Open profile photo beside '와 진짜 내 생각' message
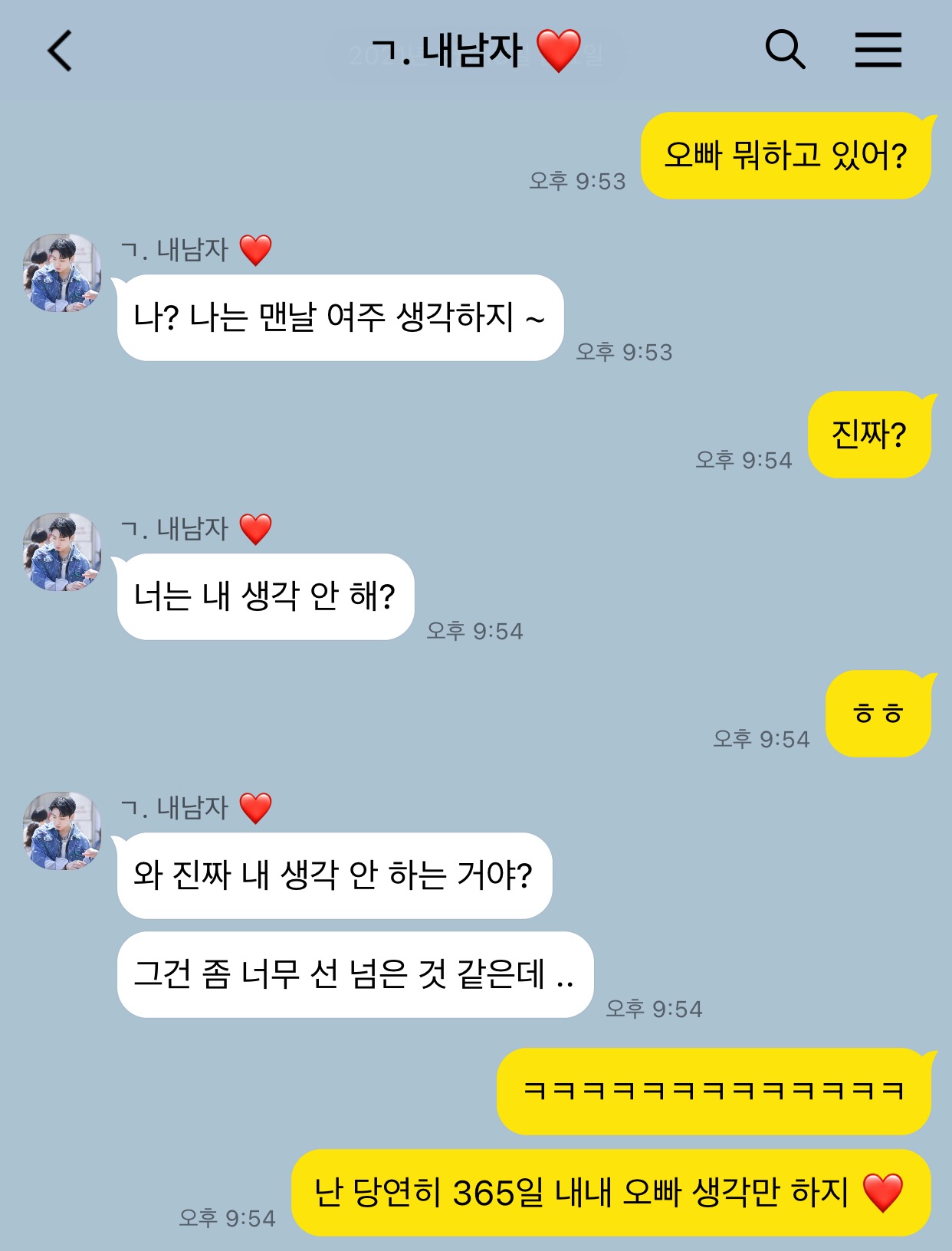Image resolution: width=952 pixels, height=1251 pixels. coord(62,832)
